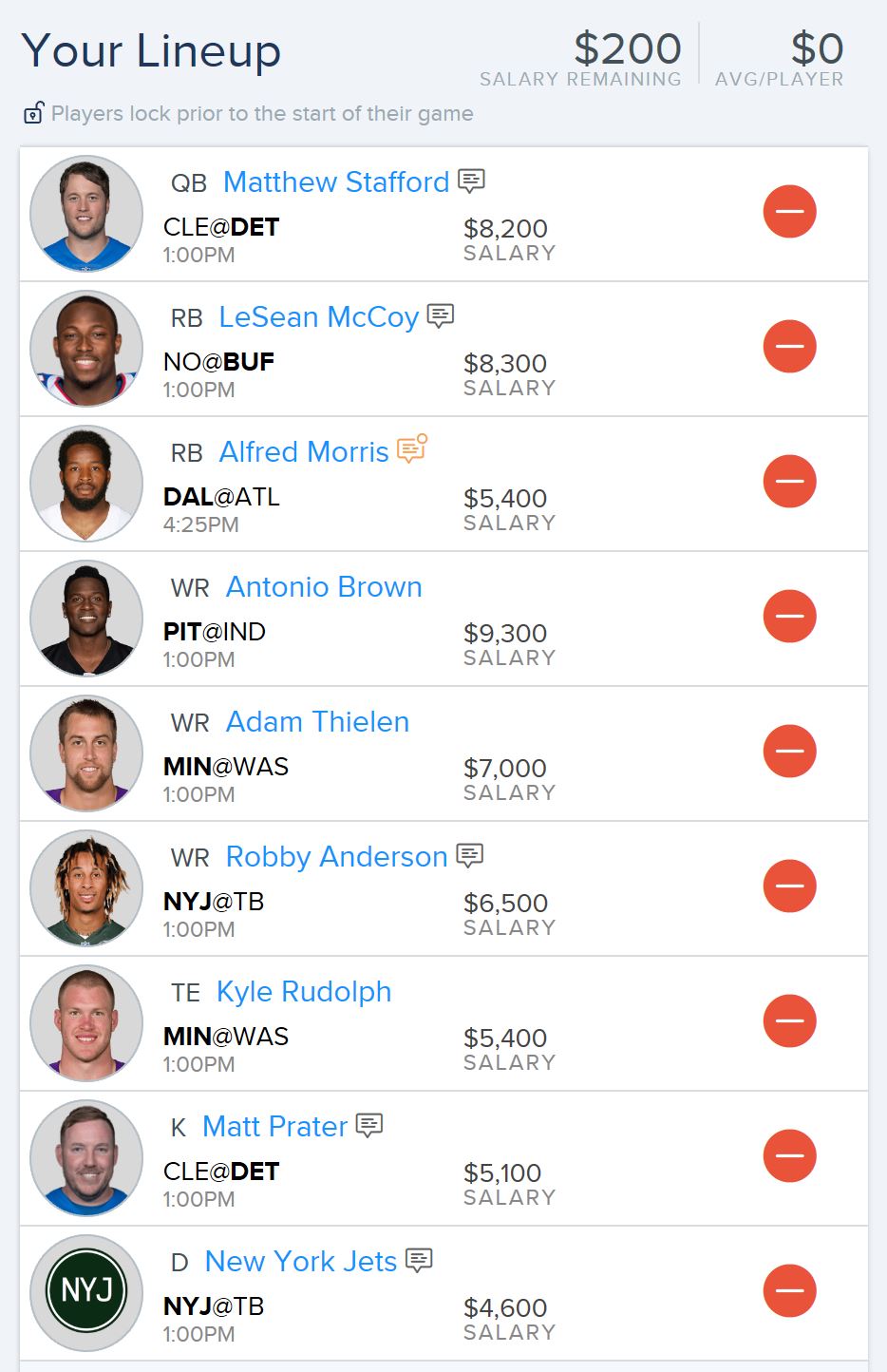View the news note for Matthew Stafford
Image resolution: width=887 pixels, height=1372 pixels.
click(472, 181)
